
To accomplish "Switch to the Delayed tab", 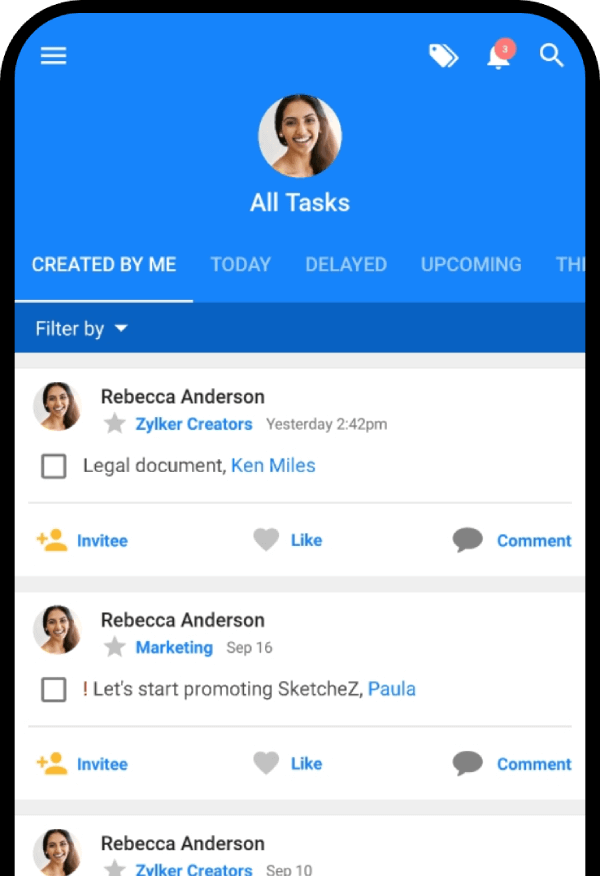I will pyautogui.click(x=345, y=265).
